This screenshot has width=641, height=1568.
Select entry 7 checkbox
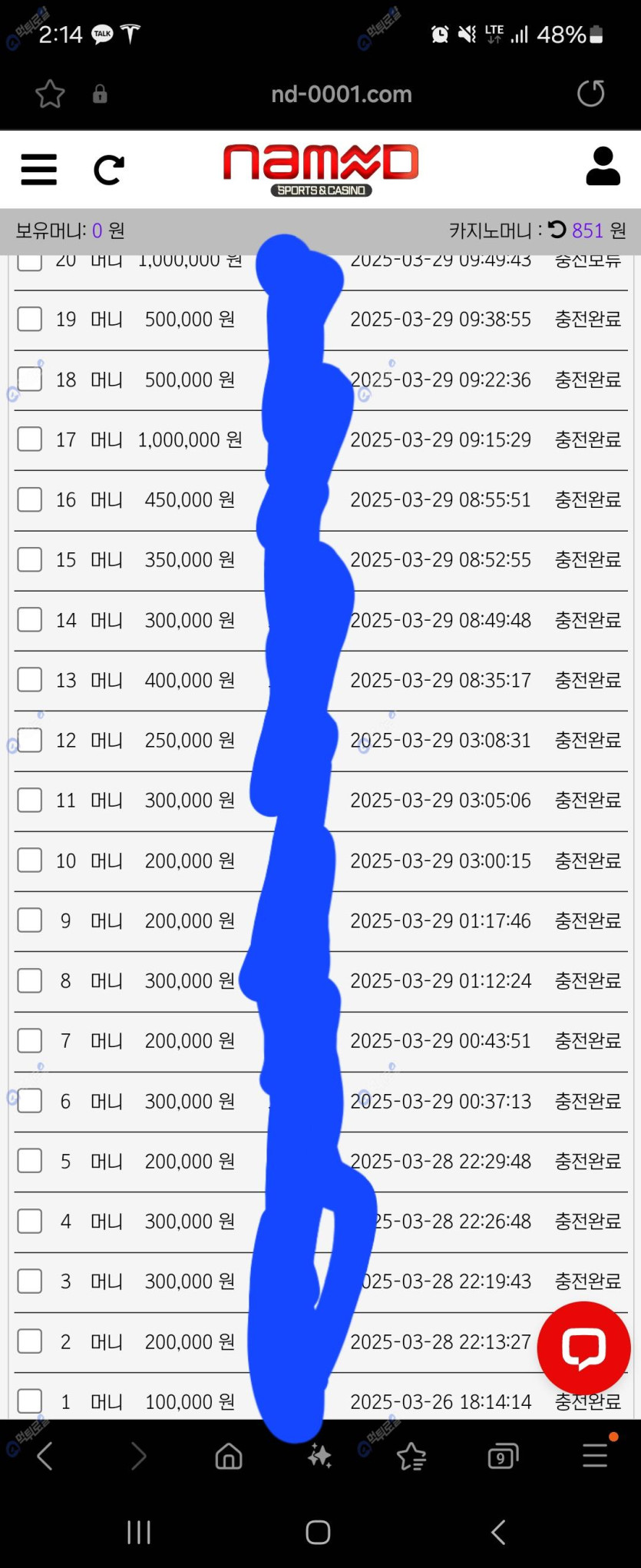tap(30, 1041)
